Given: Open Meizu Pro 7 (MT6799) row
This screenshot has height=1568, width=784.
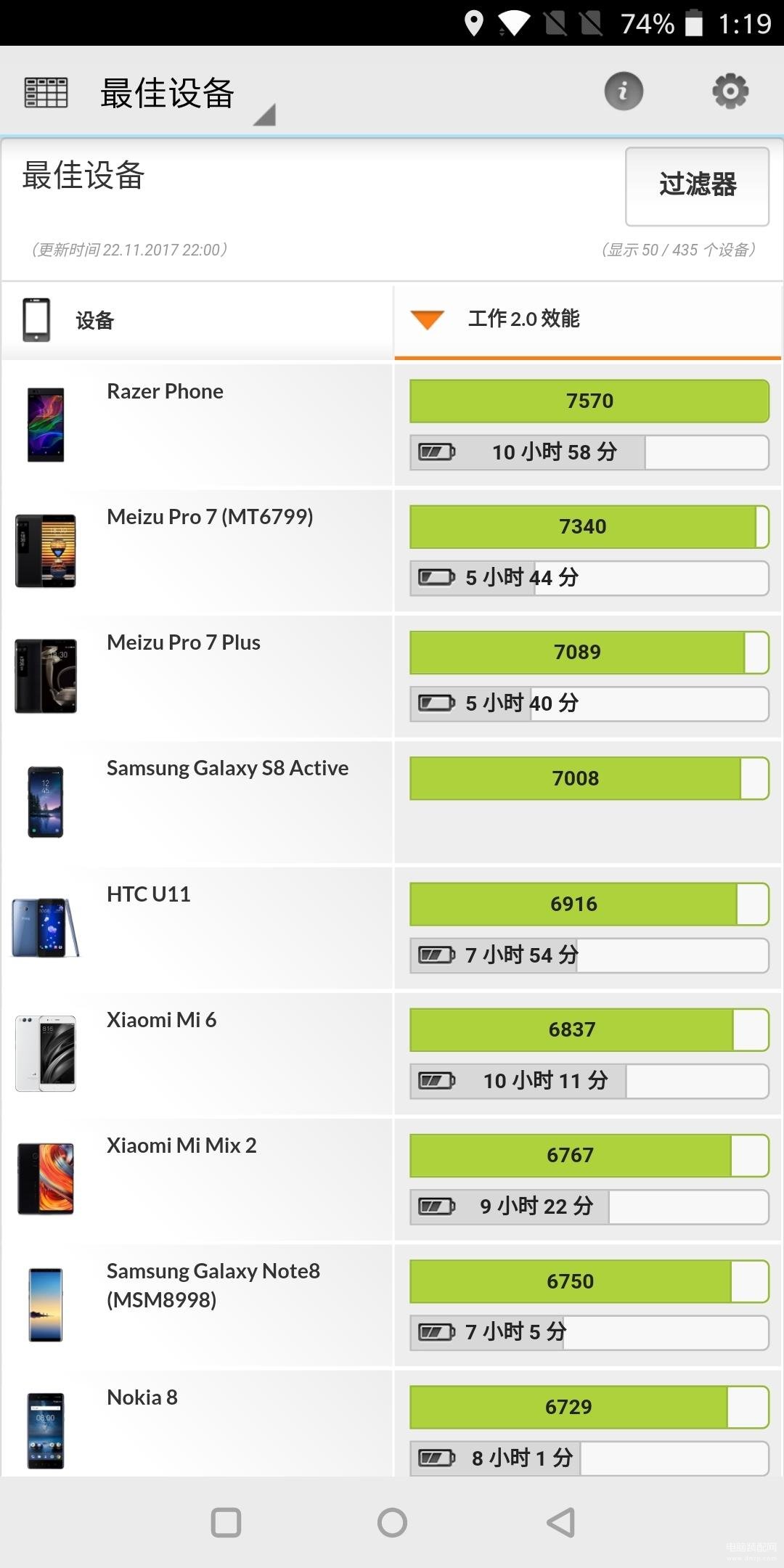Looking at the screenshot, I should click(x=210, y=518).
